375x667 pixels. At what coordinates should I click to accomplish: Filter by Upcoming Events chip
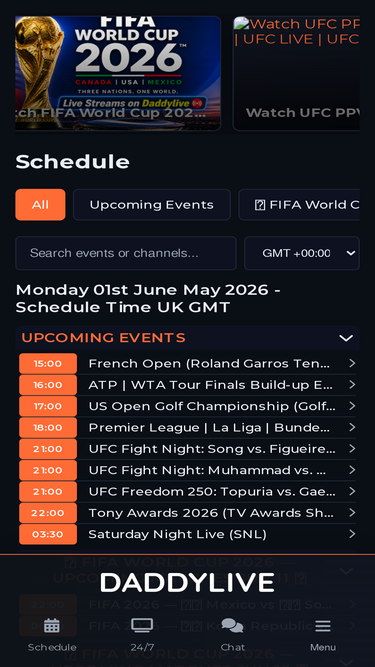click(152, 205)
